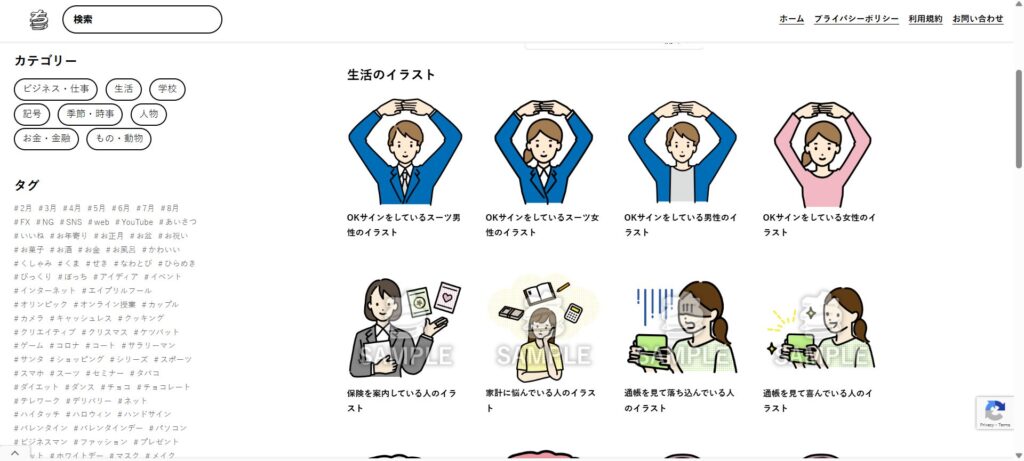Select the 生活 category chip
Screen dimensions: 1024x461
tap(124, 89)
